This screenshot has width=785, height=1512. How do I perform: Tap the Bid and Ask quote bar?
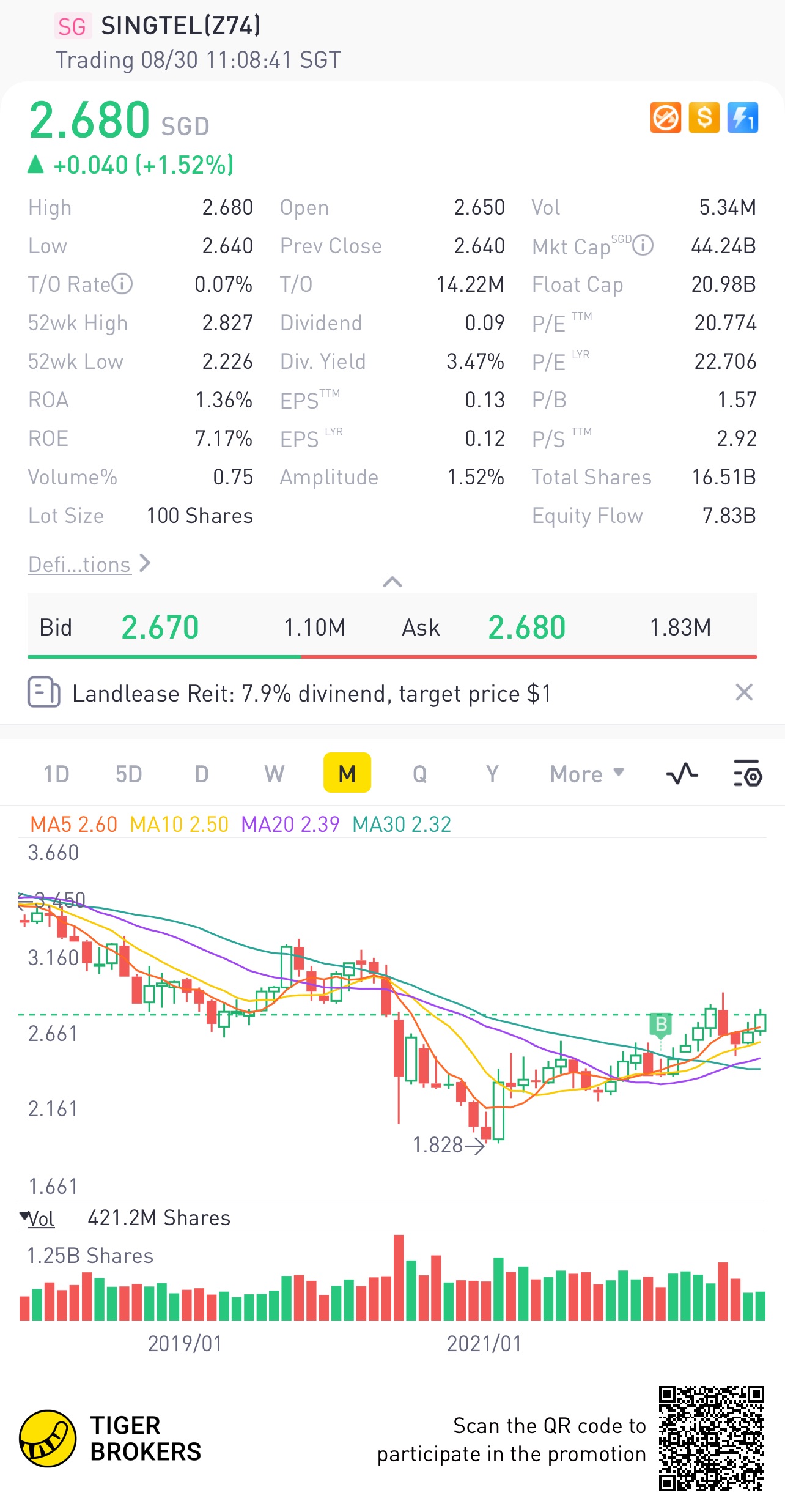point(392,626)
